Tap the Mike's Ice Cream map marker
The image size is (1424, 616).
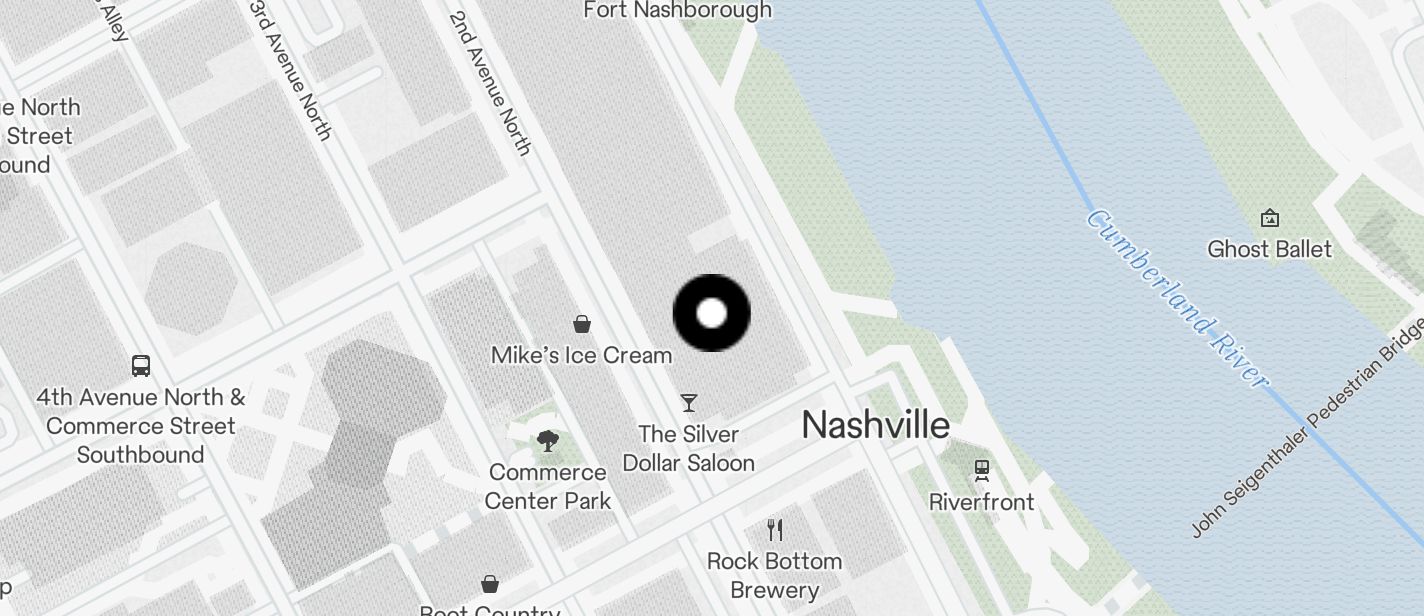[581, 324]
